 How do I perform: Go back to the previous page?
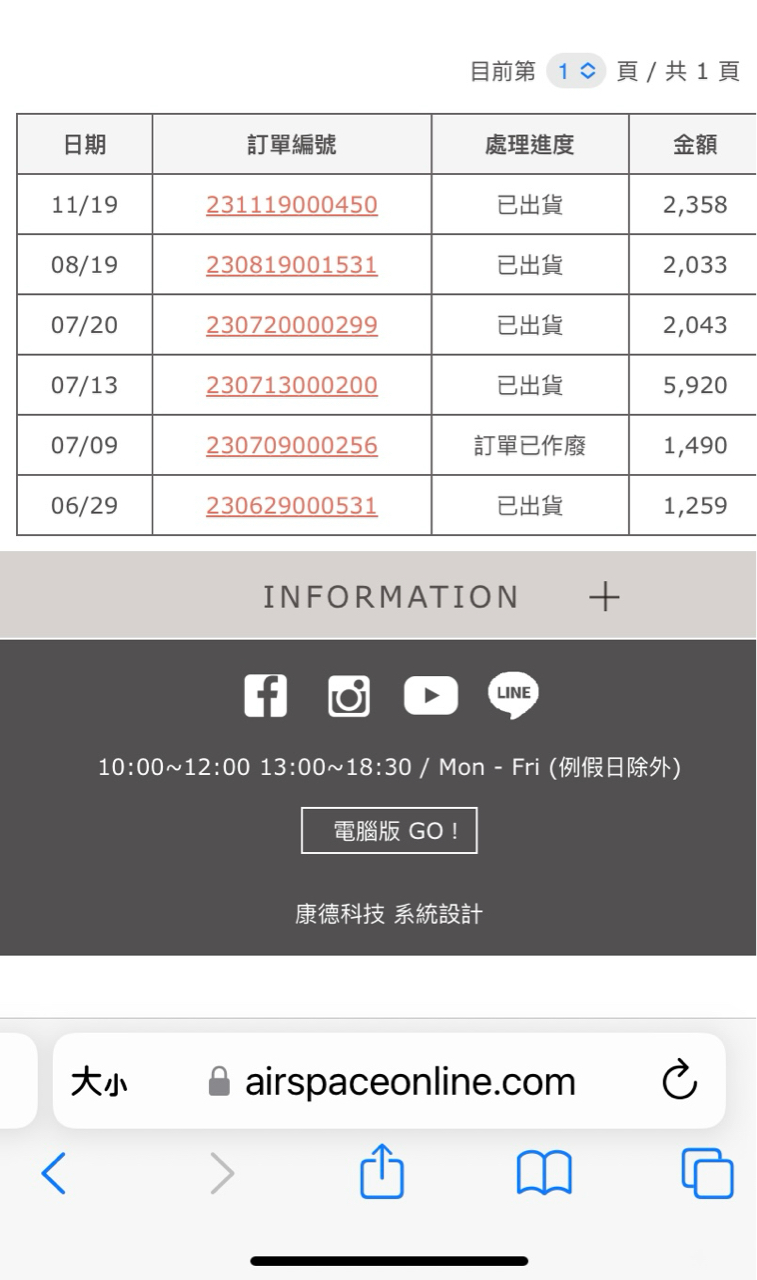point(53,1173)
